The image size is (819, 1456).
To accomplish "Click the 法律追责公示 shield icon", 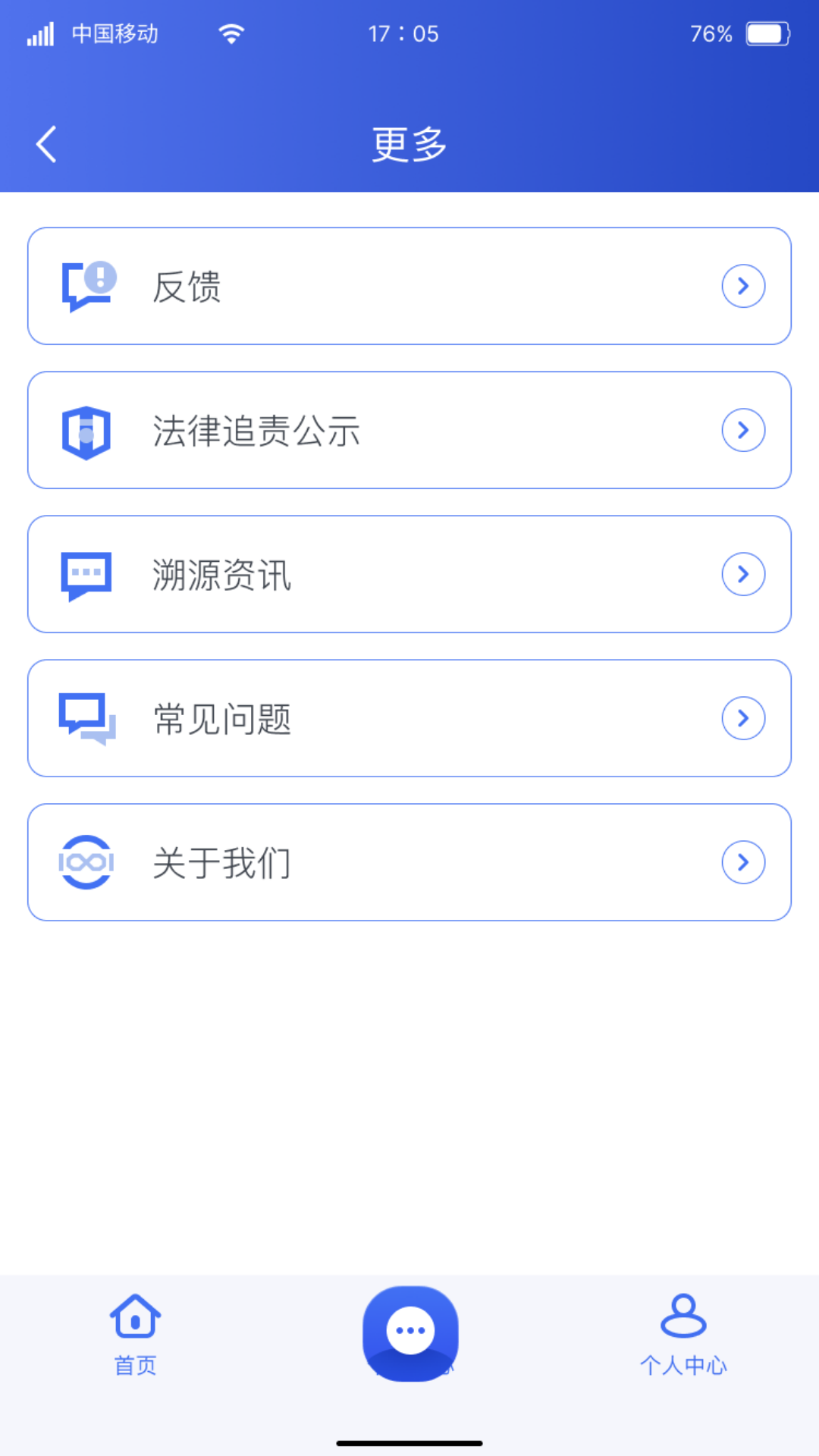I will tap(86, 430).
